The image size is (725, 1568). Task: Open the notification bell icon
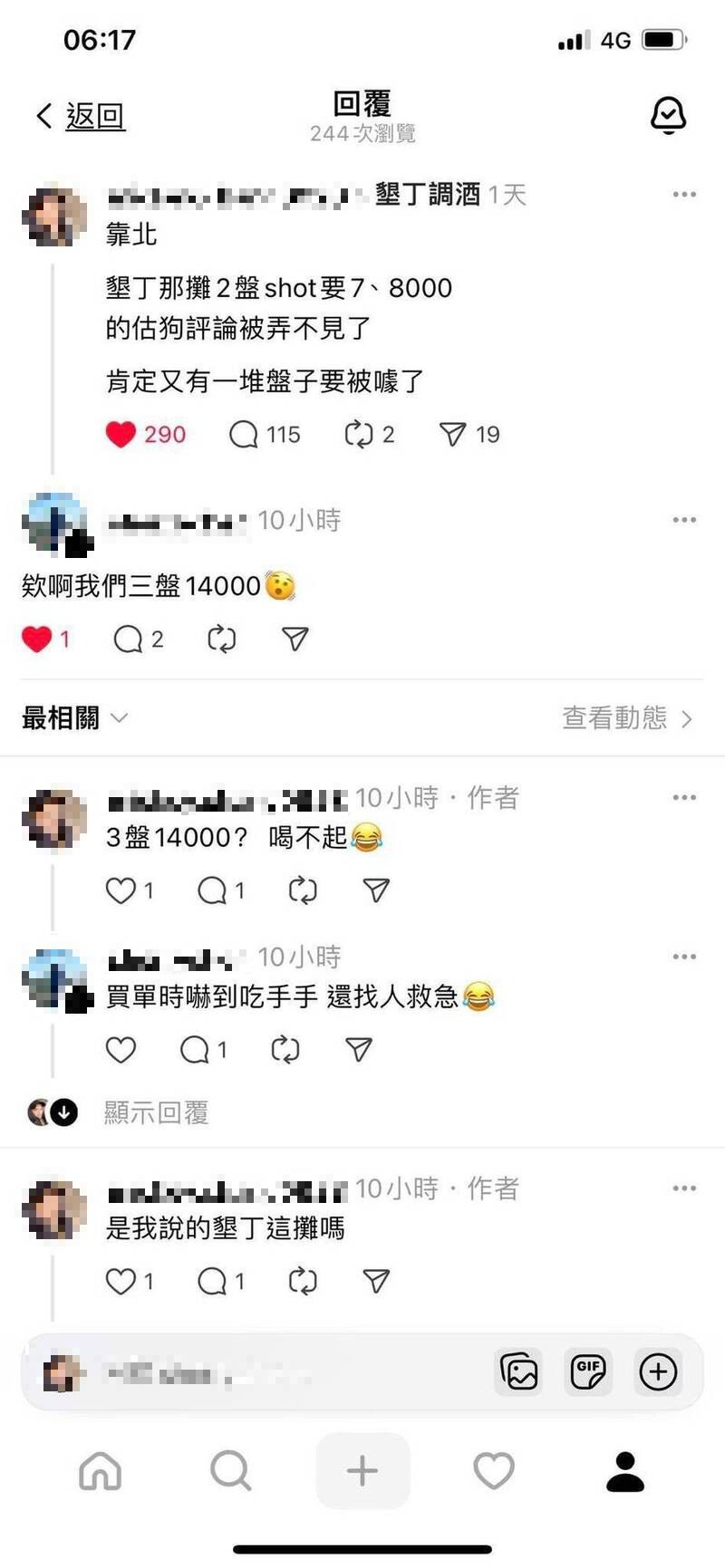pyautogui.click(x=669, y=116)
